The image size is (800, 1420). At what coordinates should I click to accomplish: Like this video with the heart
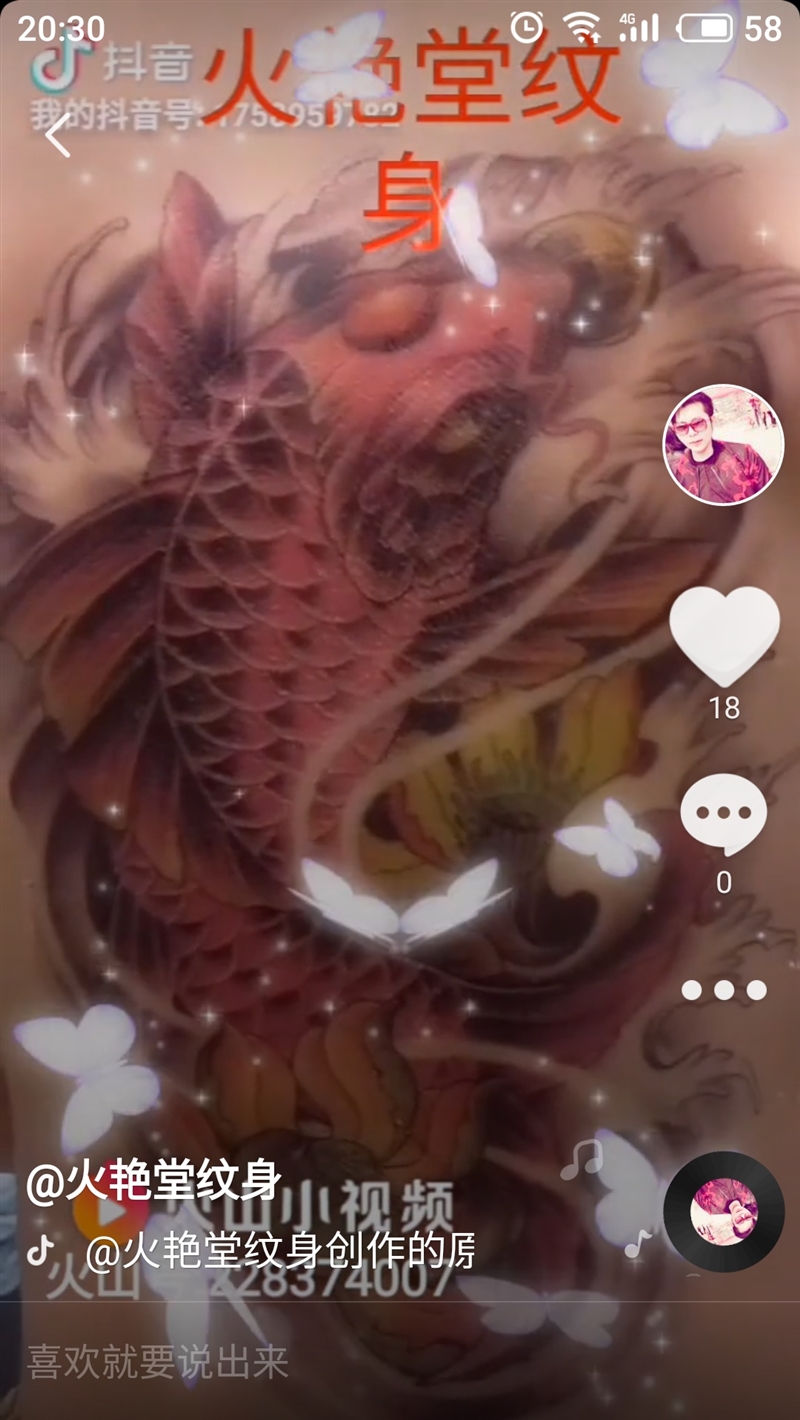[x=724, y=636]
